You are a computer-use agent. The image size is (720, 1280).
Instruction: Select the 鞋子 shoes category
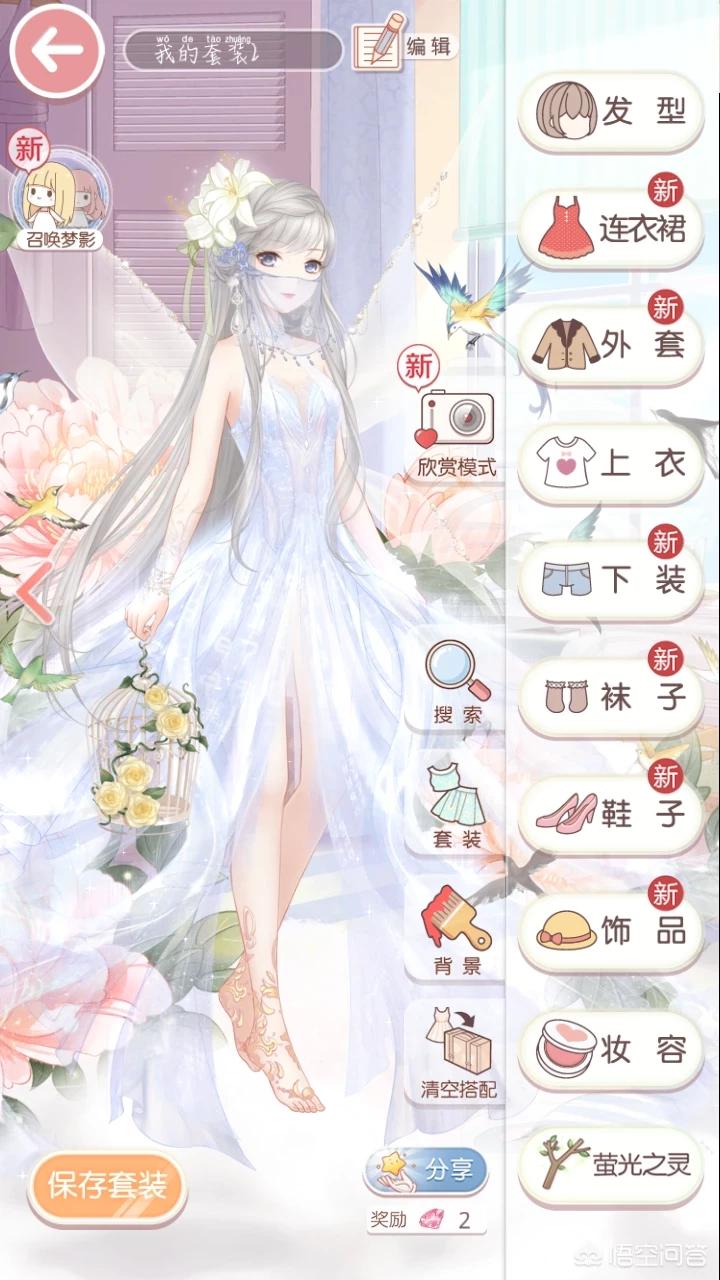(x=611, y=814)
